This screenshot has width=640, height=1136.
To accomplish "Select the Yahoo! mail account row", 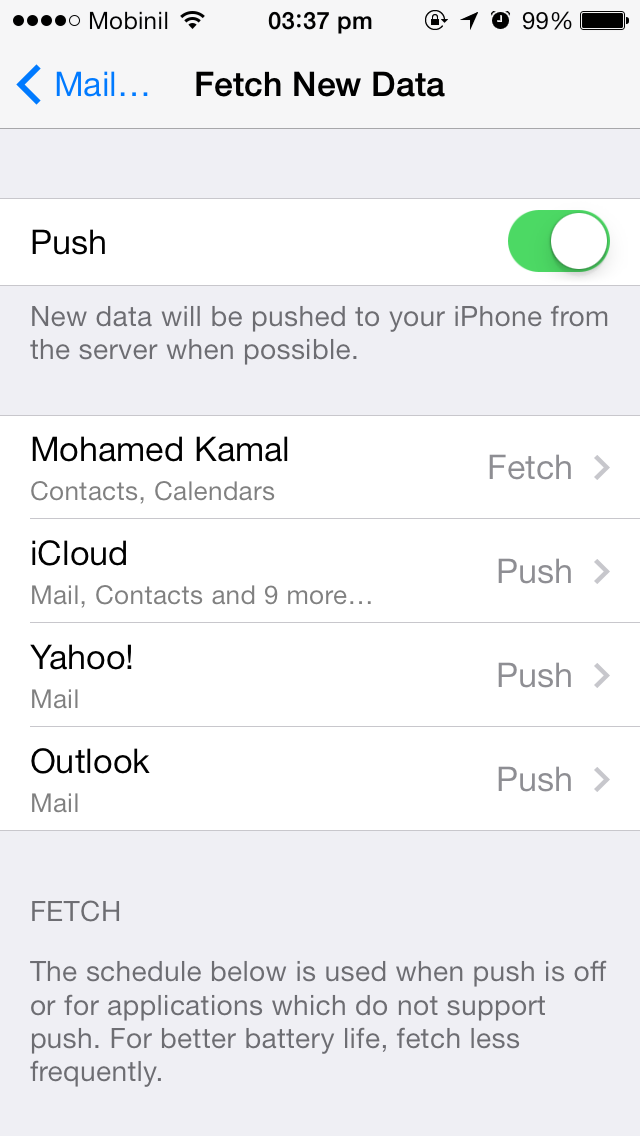I will [320, 674].
